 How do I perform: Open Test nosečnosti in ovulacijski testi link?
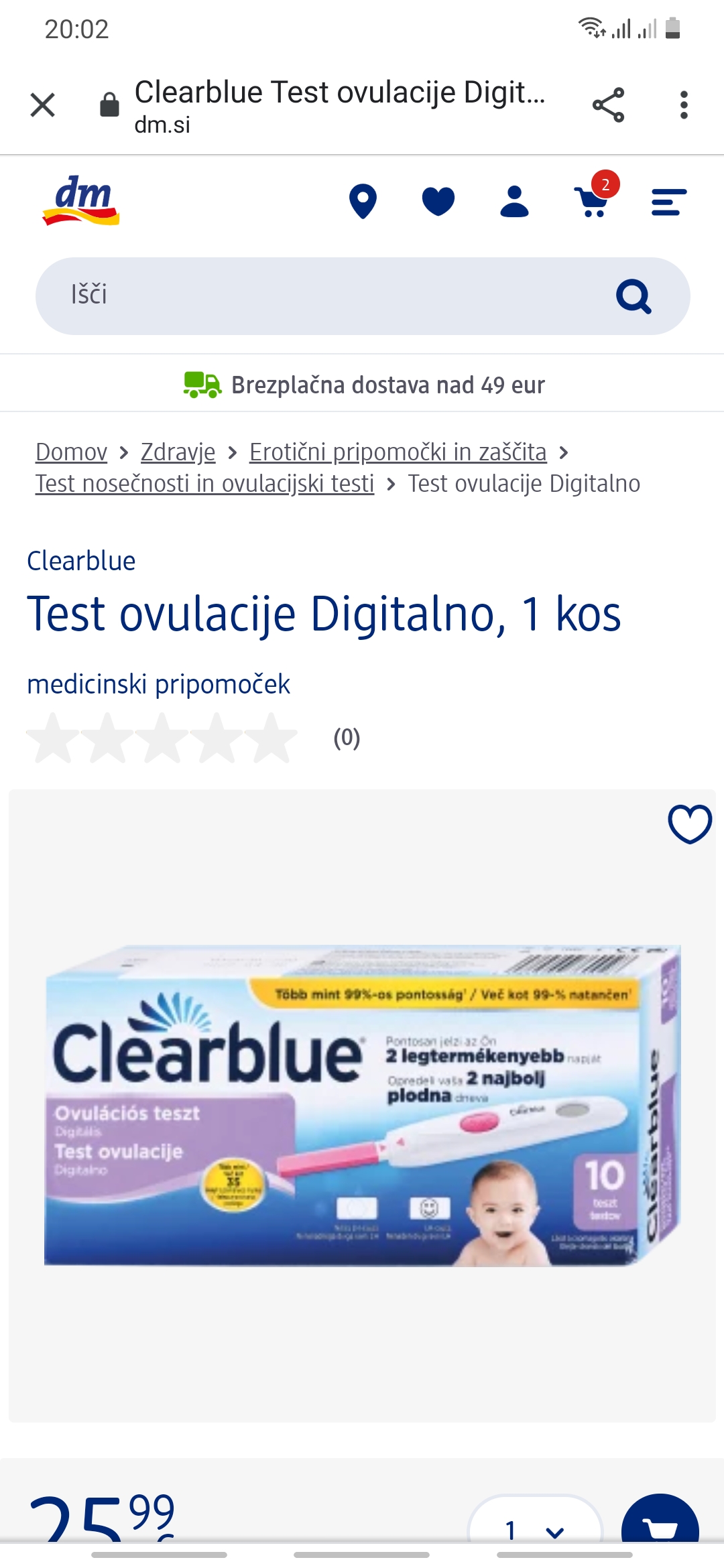(204, 484)
